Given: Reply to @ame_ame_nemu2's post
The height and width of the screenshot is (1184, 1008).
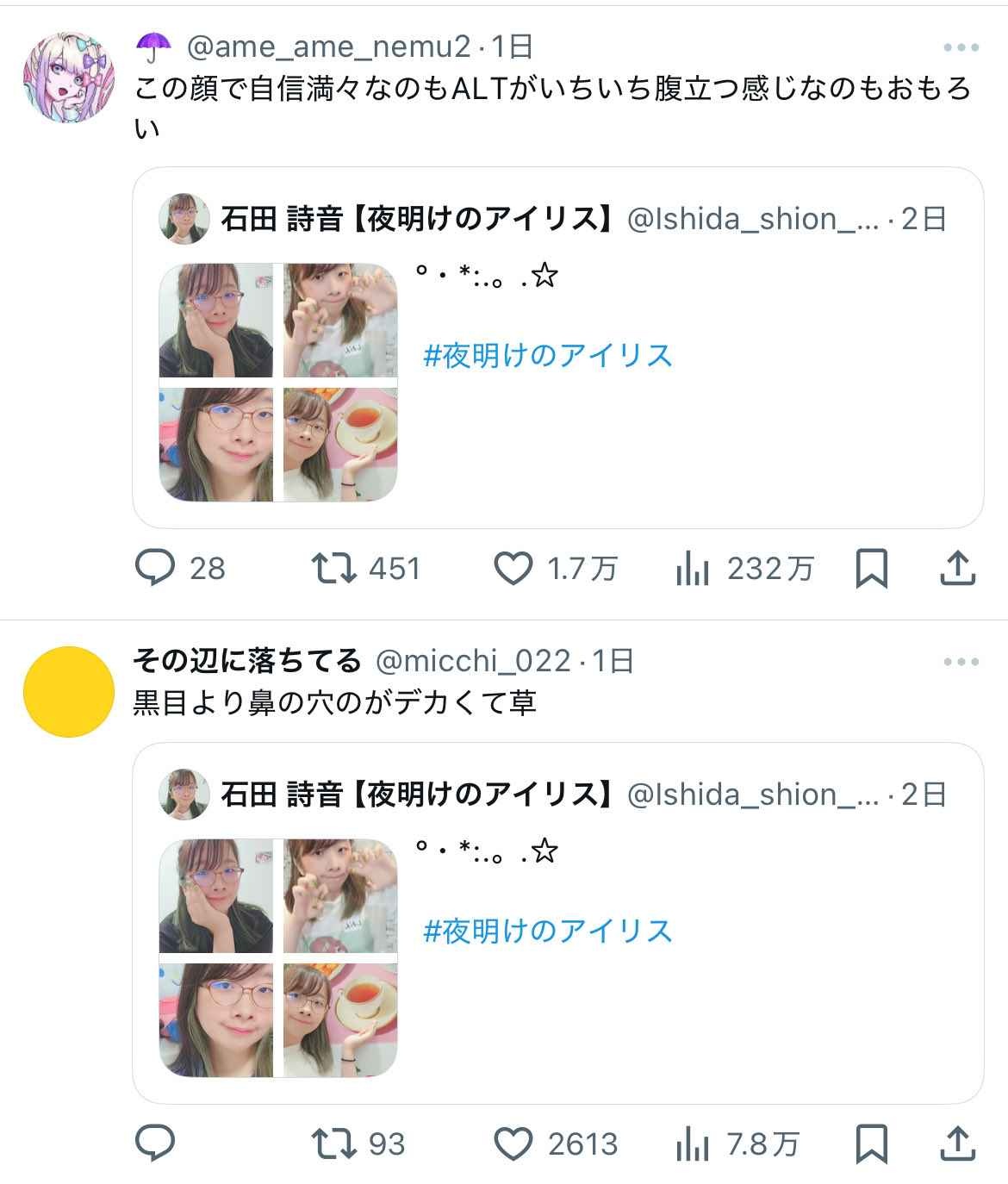Looking at the screenshot, I should click(156, 569).
